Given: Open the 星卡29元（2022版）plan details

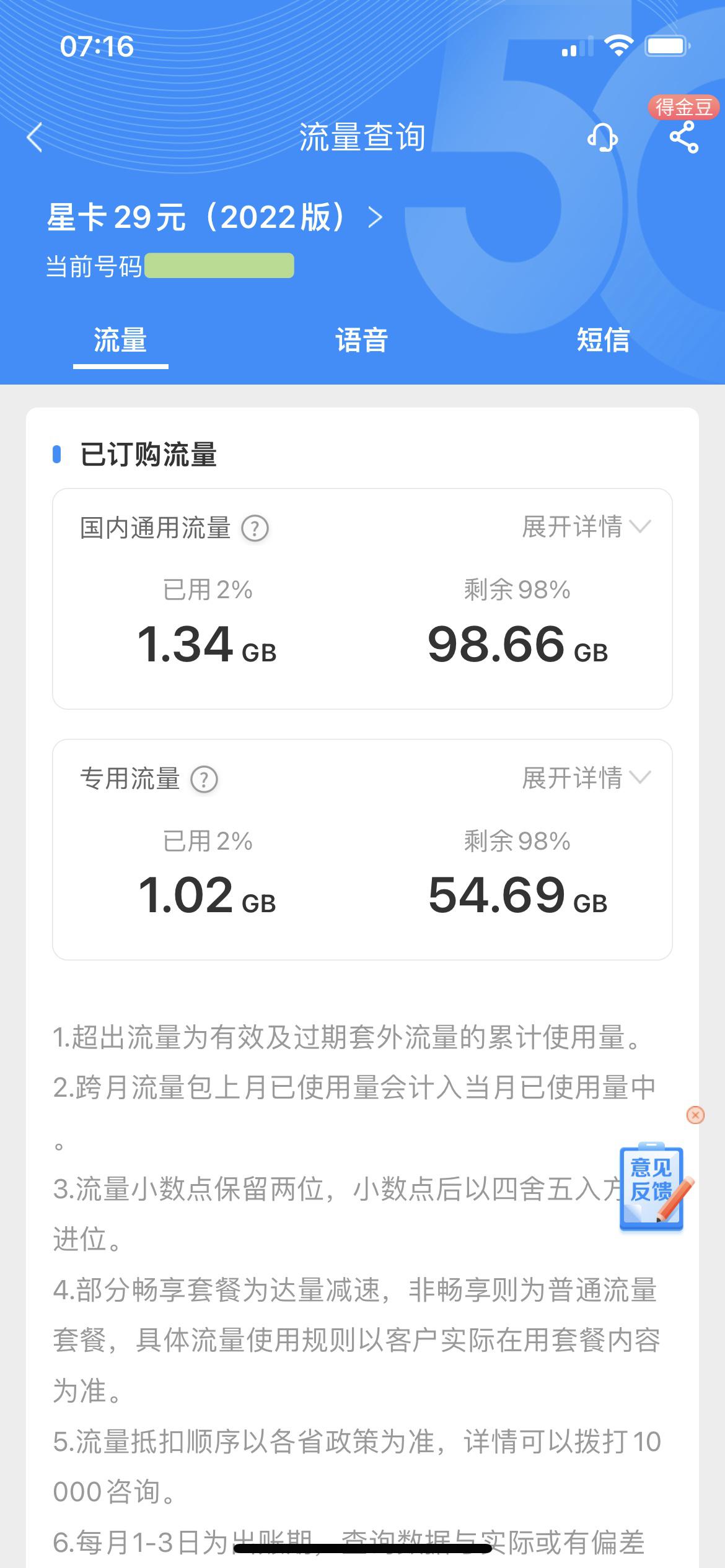Looking at the screenshot, I should pyautogui.click(x=215, y=217).
